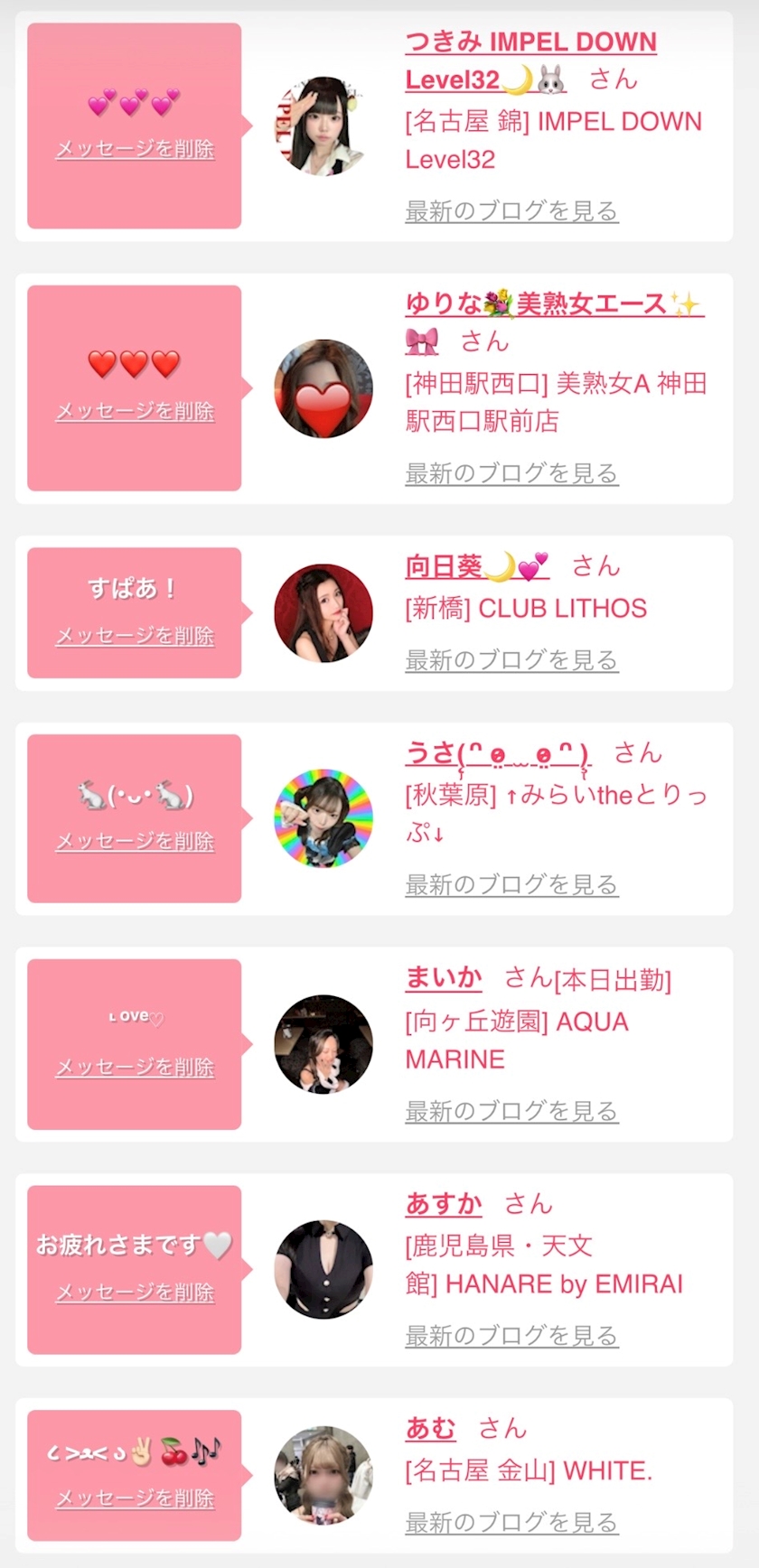Open うさ profile link
The width and height of the screenshot is (759, 1568).
497,753
